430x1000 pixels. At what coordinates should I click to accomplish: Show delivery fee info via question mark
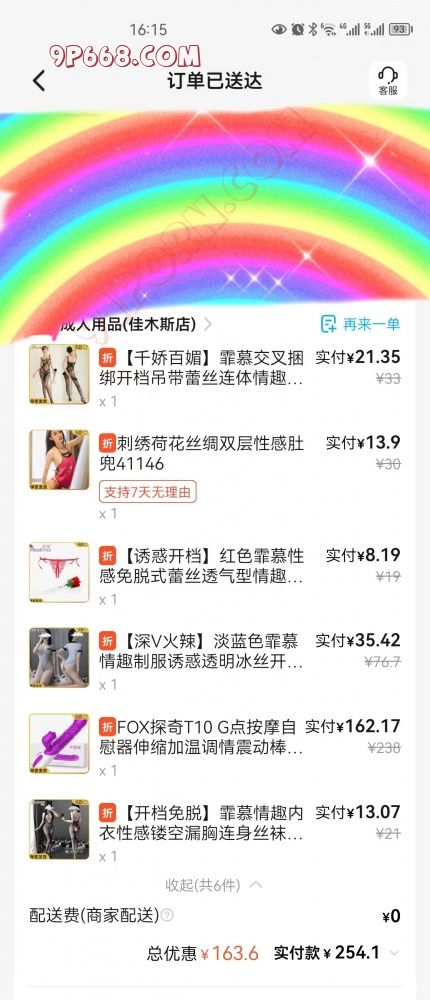(167, 916)
